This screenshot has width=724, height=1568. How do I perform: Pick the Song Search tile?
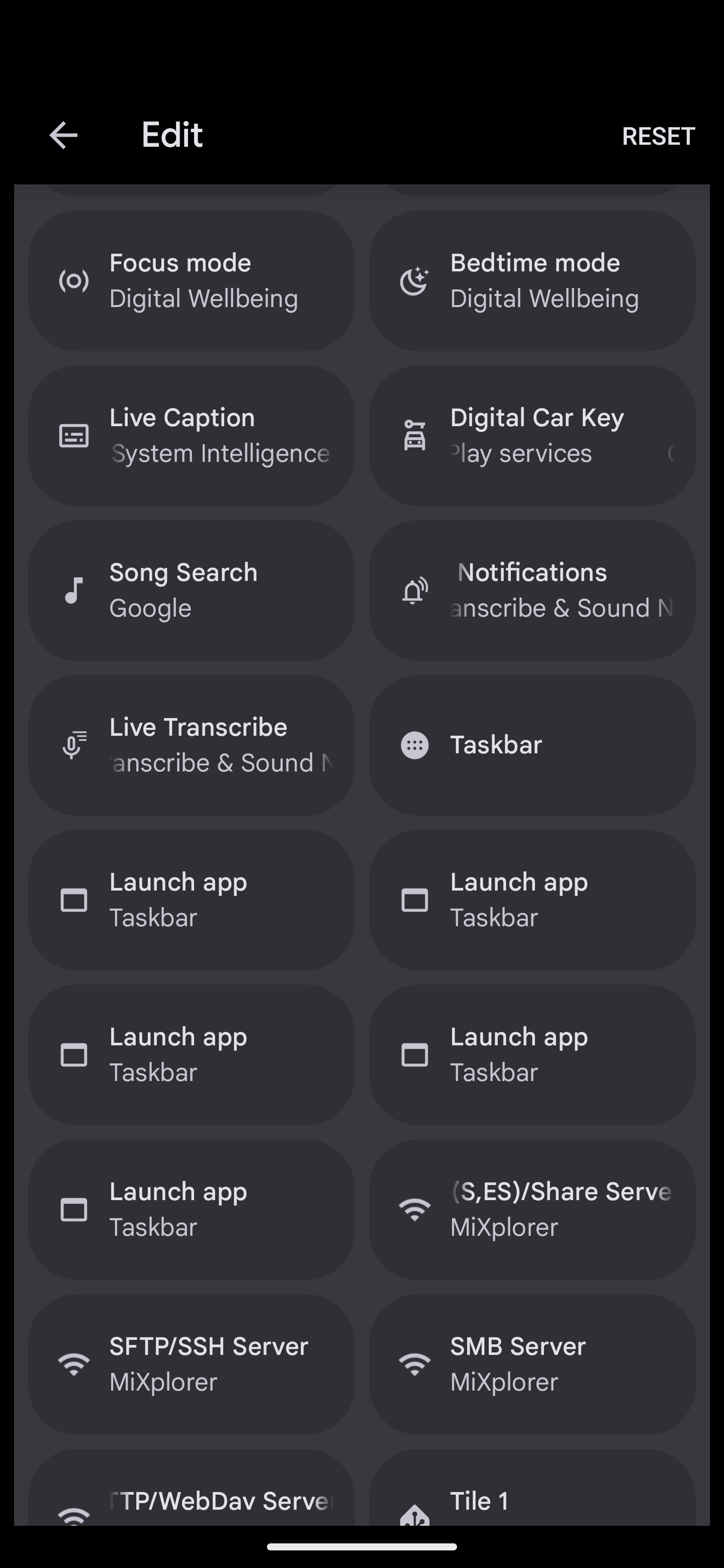pos(191,590)
